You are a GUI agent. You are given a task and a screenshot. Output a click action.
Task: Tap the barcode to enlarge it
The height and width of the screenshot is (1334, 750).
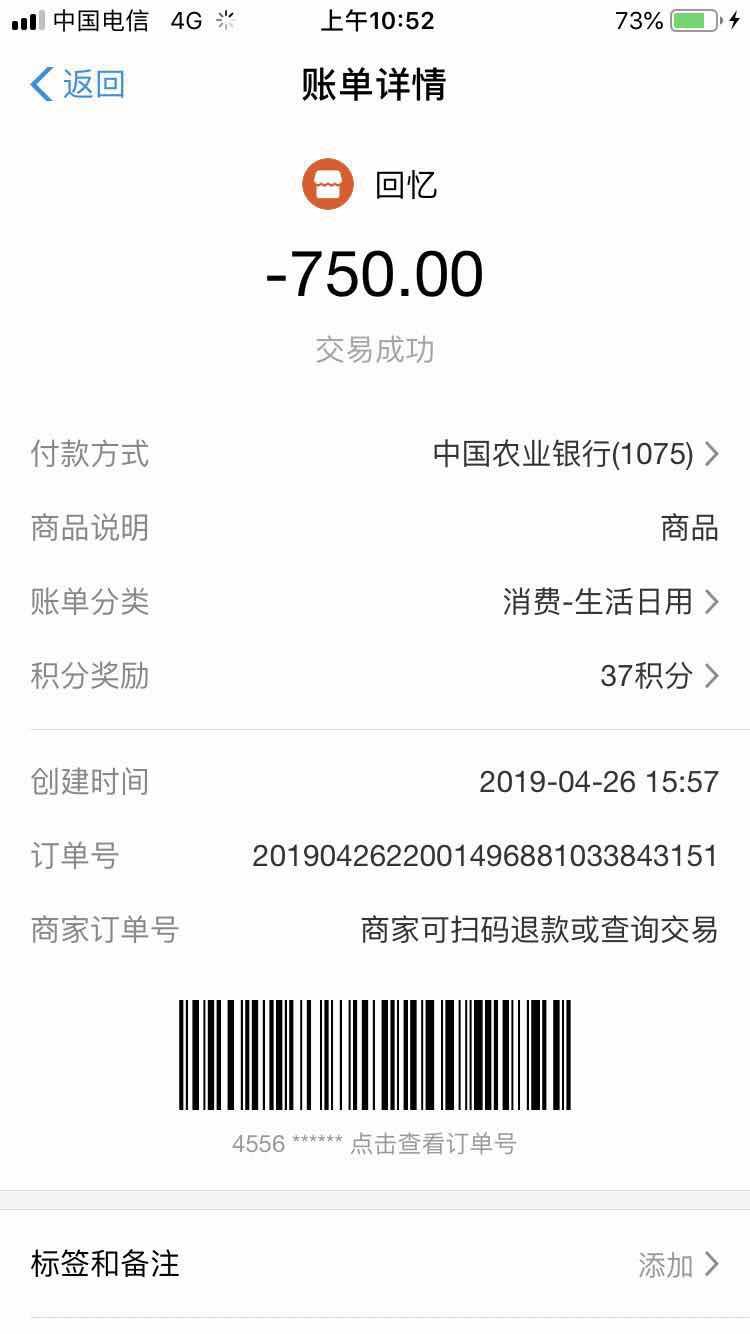[375, 1055]
